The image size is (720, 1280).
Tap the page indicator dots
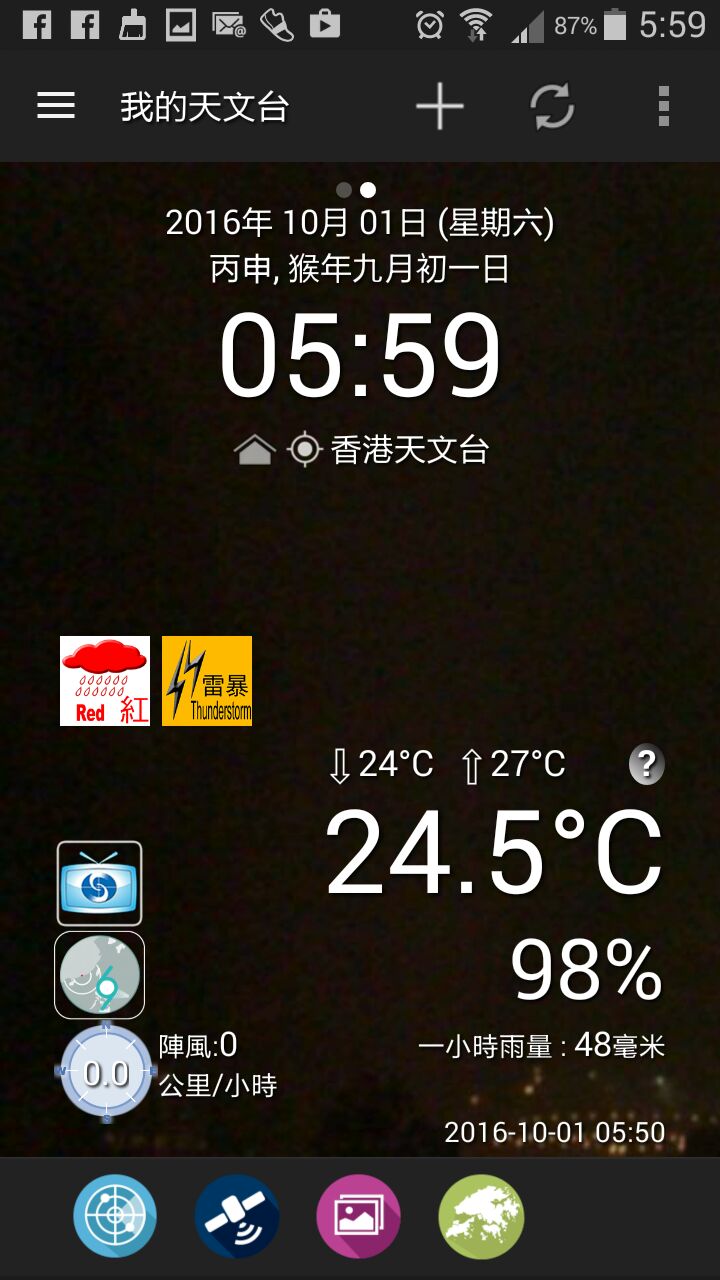pyautogui.click(x=356, y=190)
